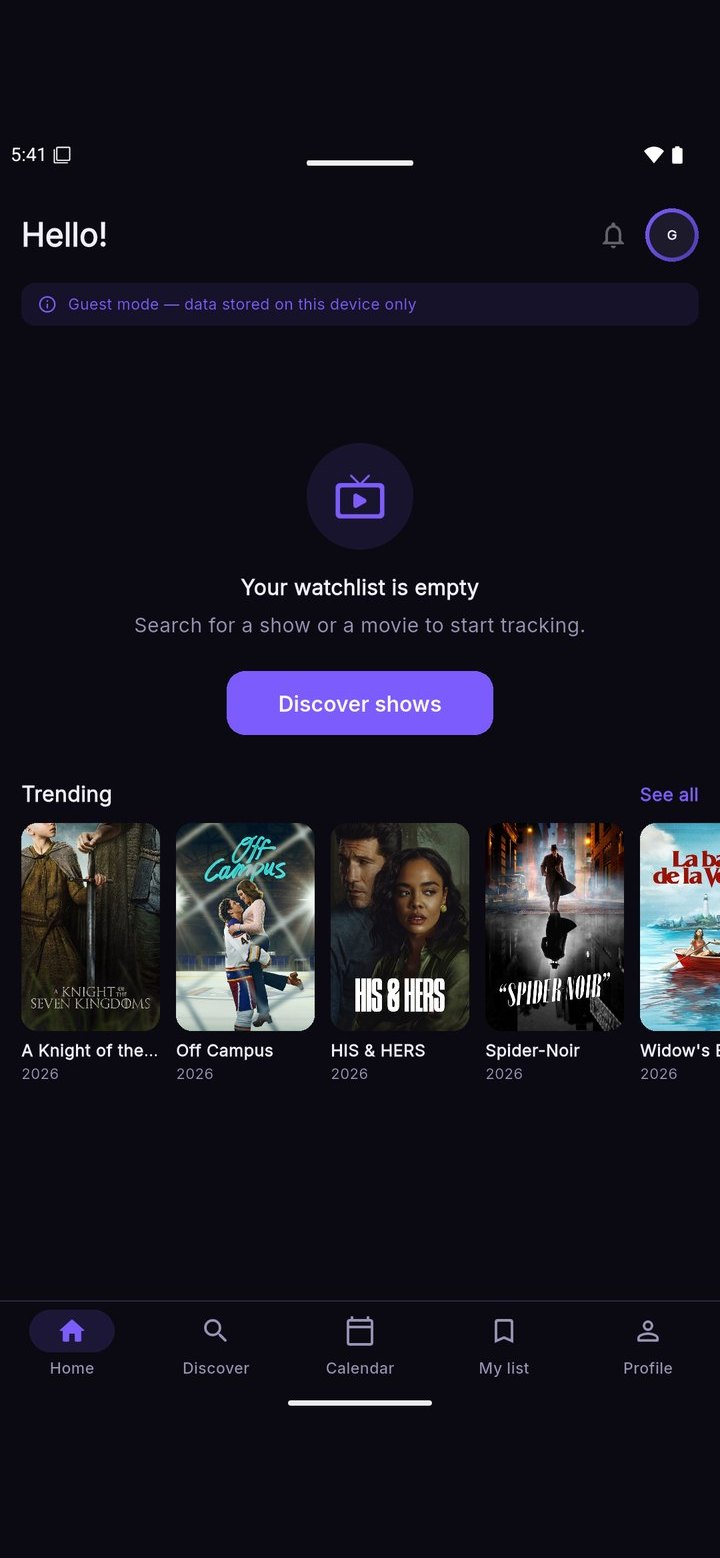Tap the Discover shows button
720x1558 pixels.
click(x=360, y=703)
